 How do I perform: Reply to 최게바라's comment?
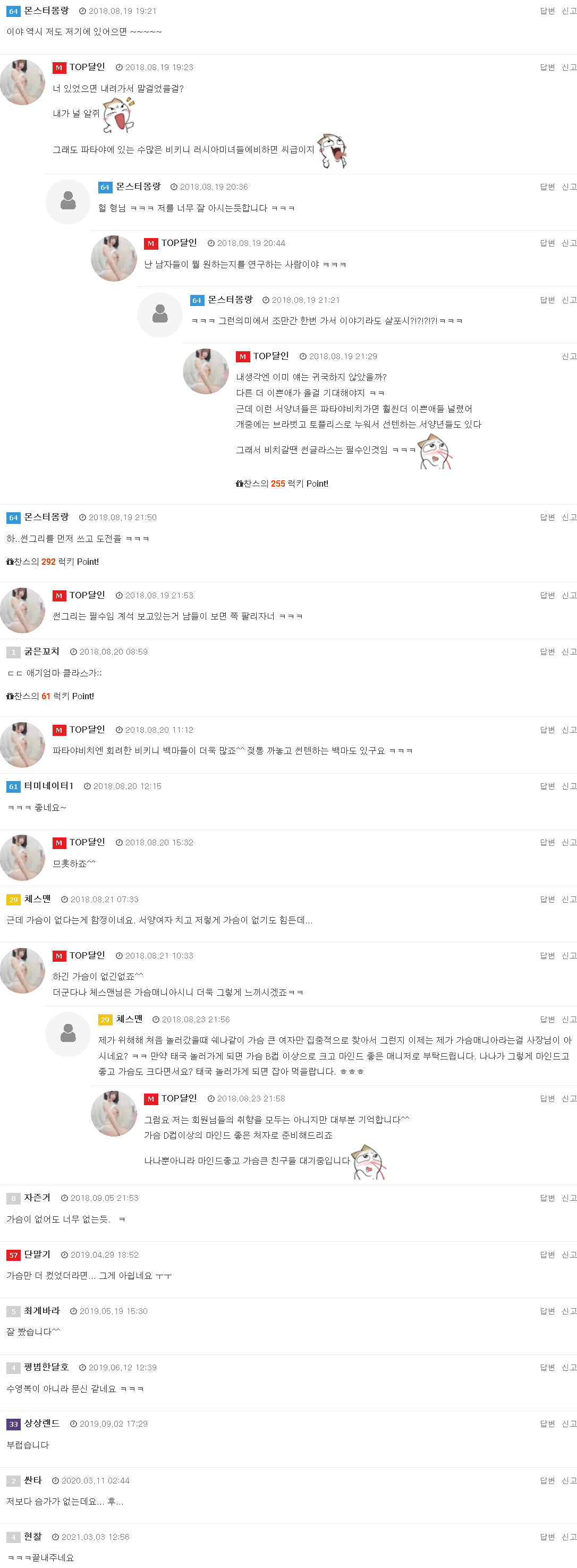pyautogui.click(x=547, y=1310)
